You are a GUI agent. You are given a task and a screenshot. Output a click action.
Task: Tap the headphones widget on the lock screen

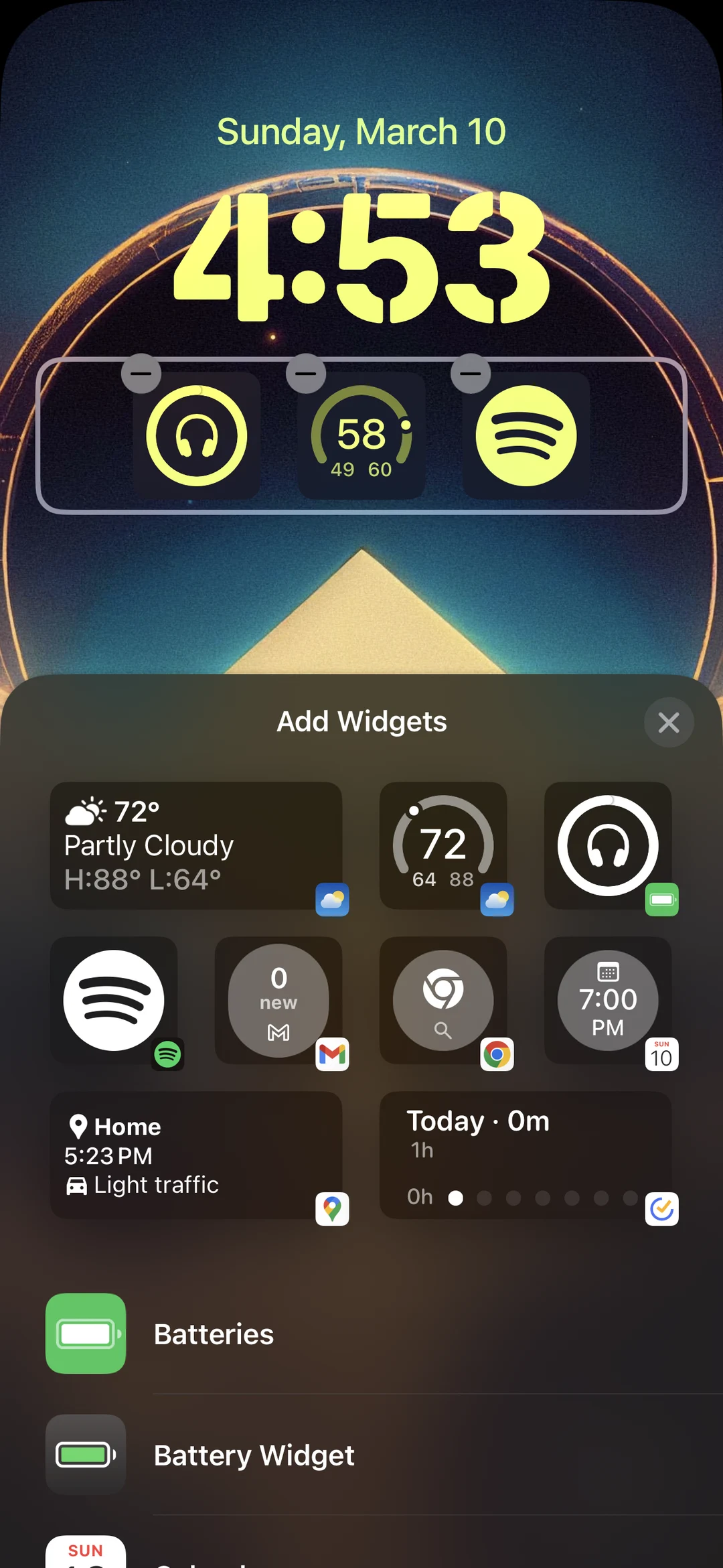[197, 434]
